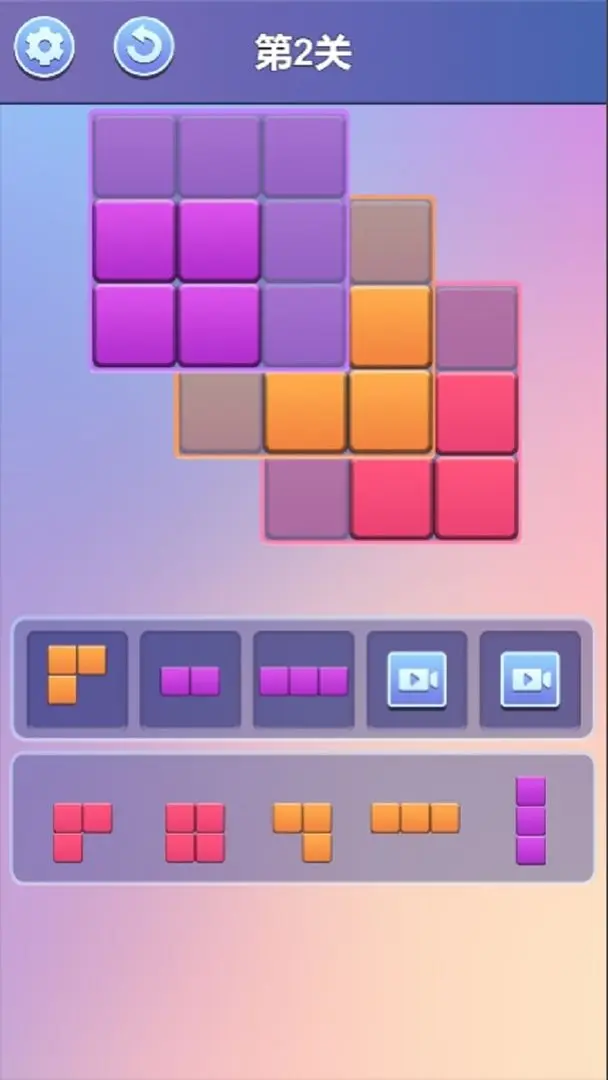Select the orange L-shaped piece in top tray

[77, 674]
